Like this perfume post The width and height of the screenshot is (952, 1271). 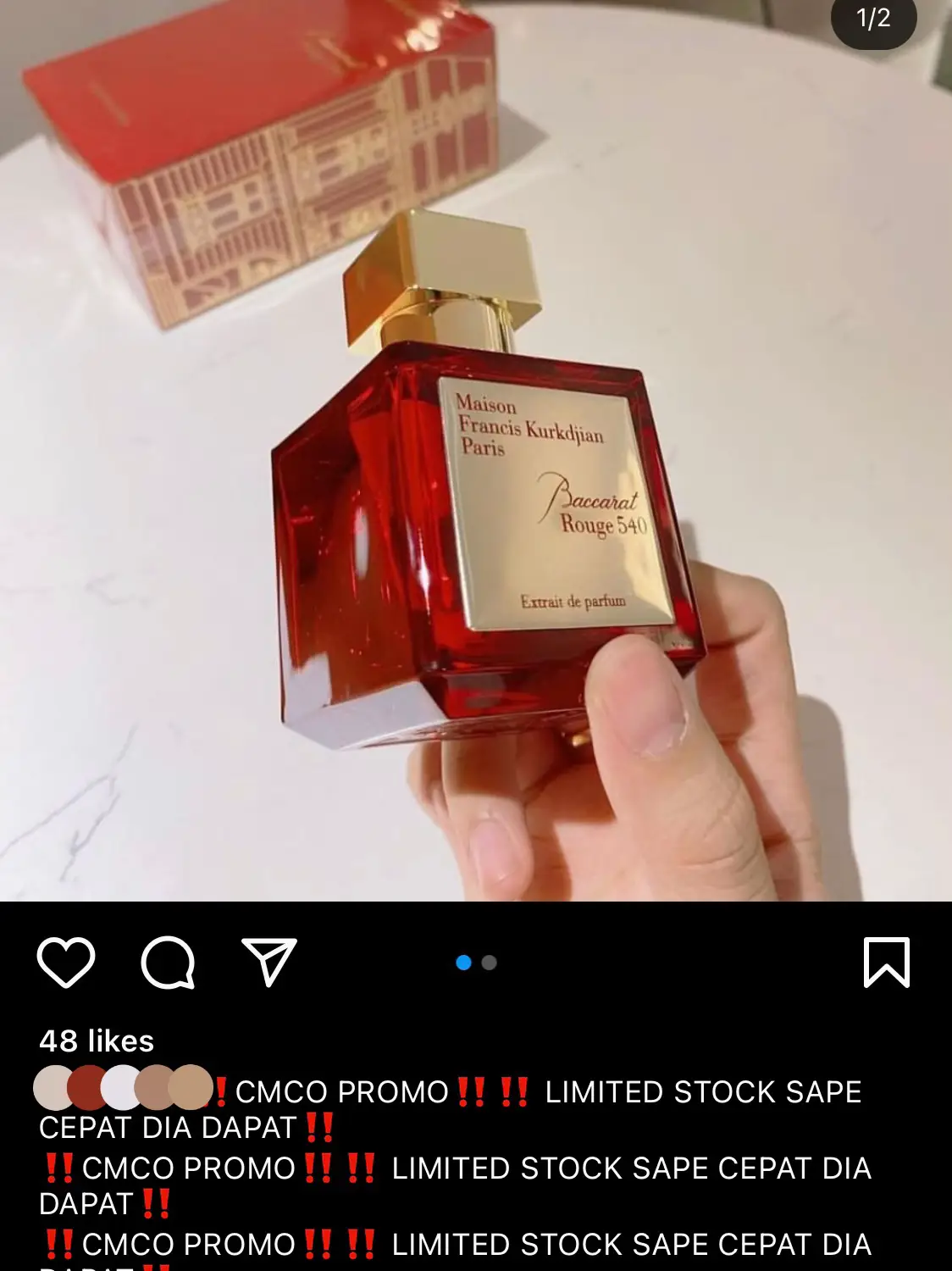point(66,963)
